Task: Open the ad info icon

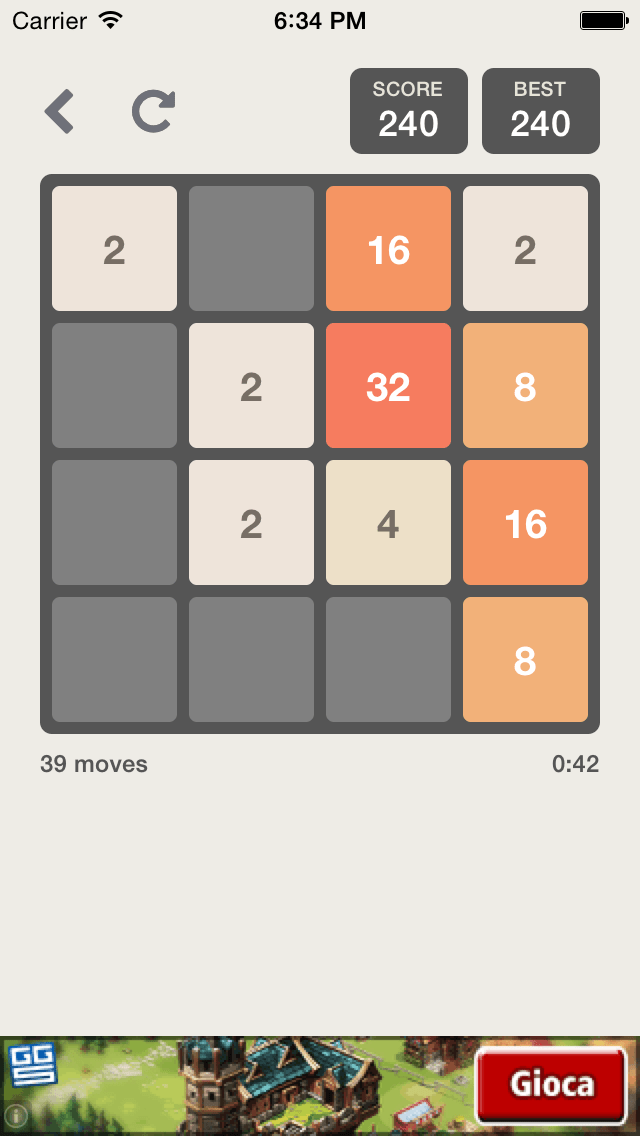Action: [16, 1116]
